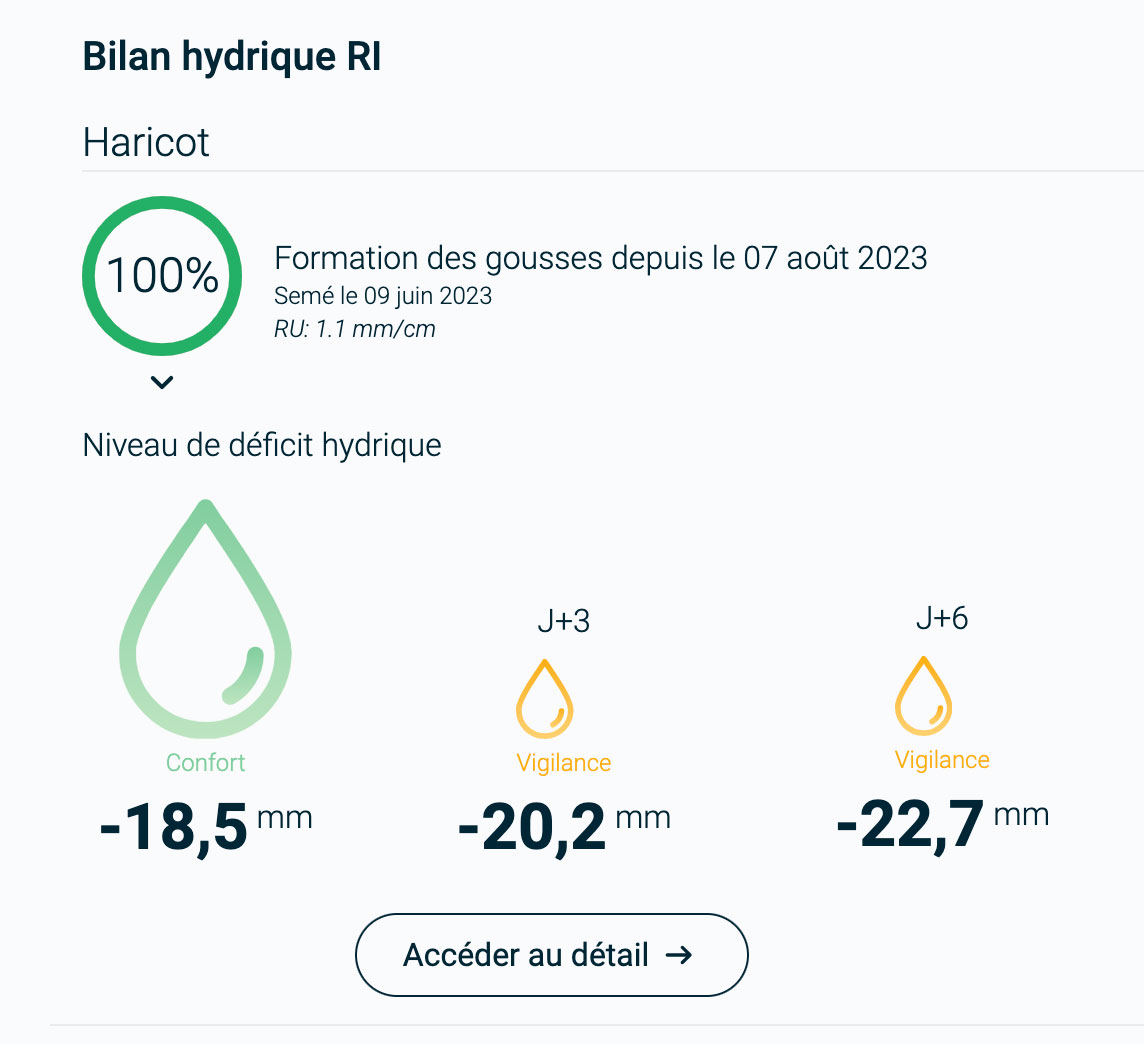This screenshot has height=1044, width=1144.
Task: Expand the chevron under the 100% circle
Action: 162,382
